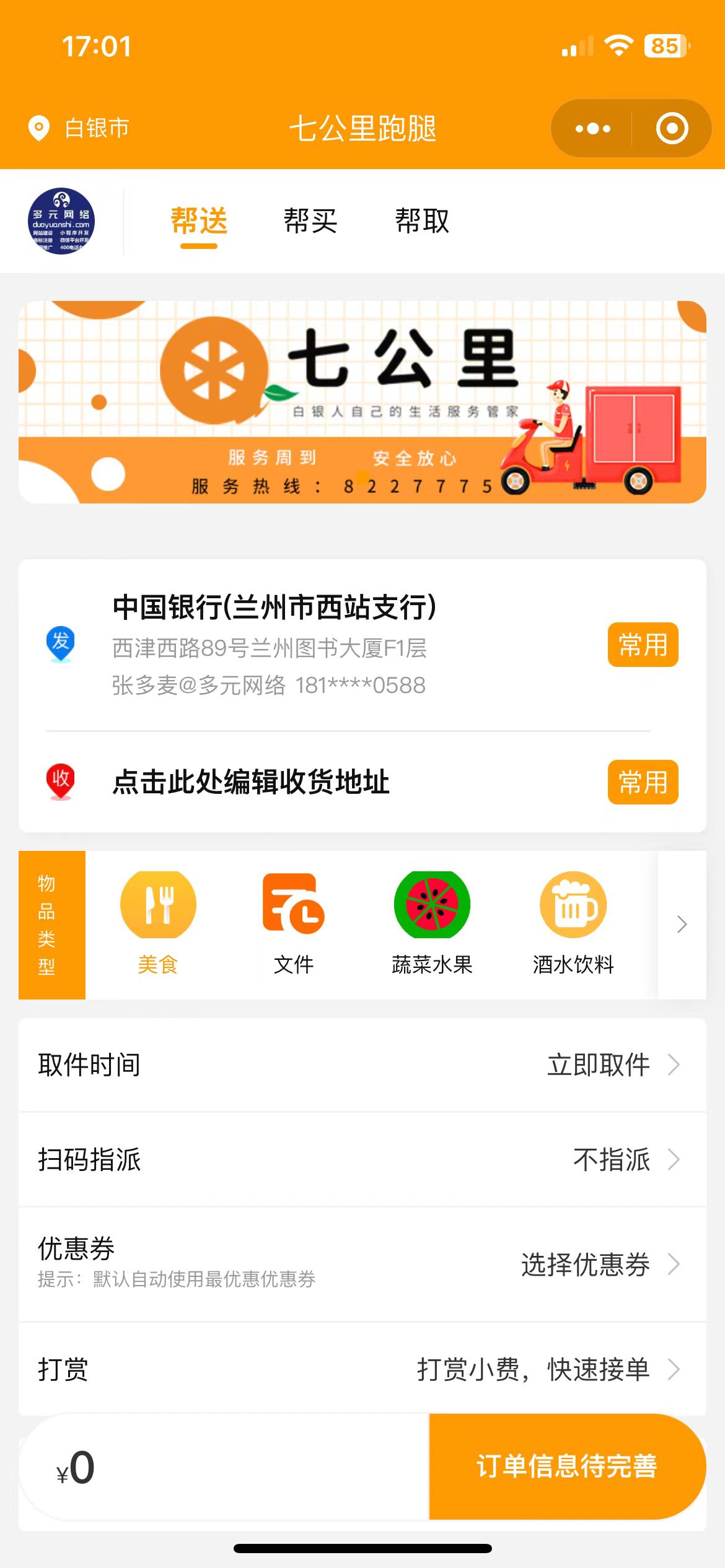
Task: Tap 常用 beside the sender address
Action: pyautogui.click(x=643, y=645)
